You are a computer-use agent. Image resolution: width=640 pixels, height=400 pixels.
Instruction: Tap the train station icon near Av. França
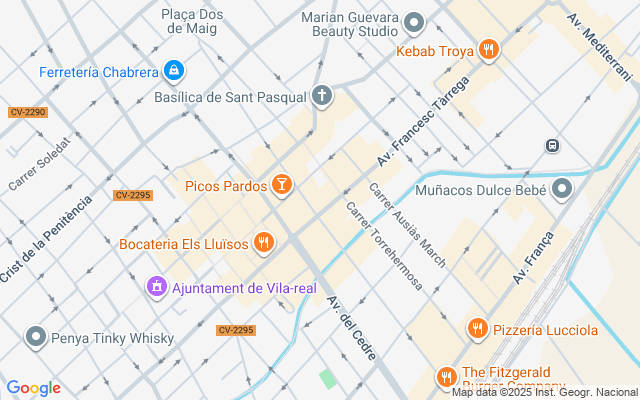(552, 146)
